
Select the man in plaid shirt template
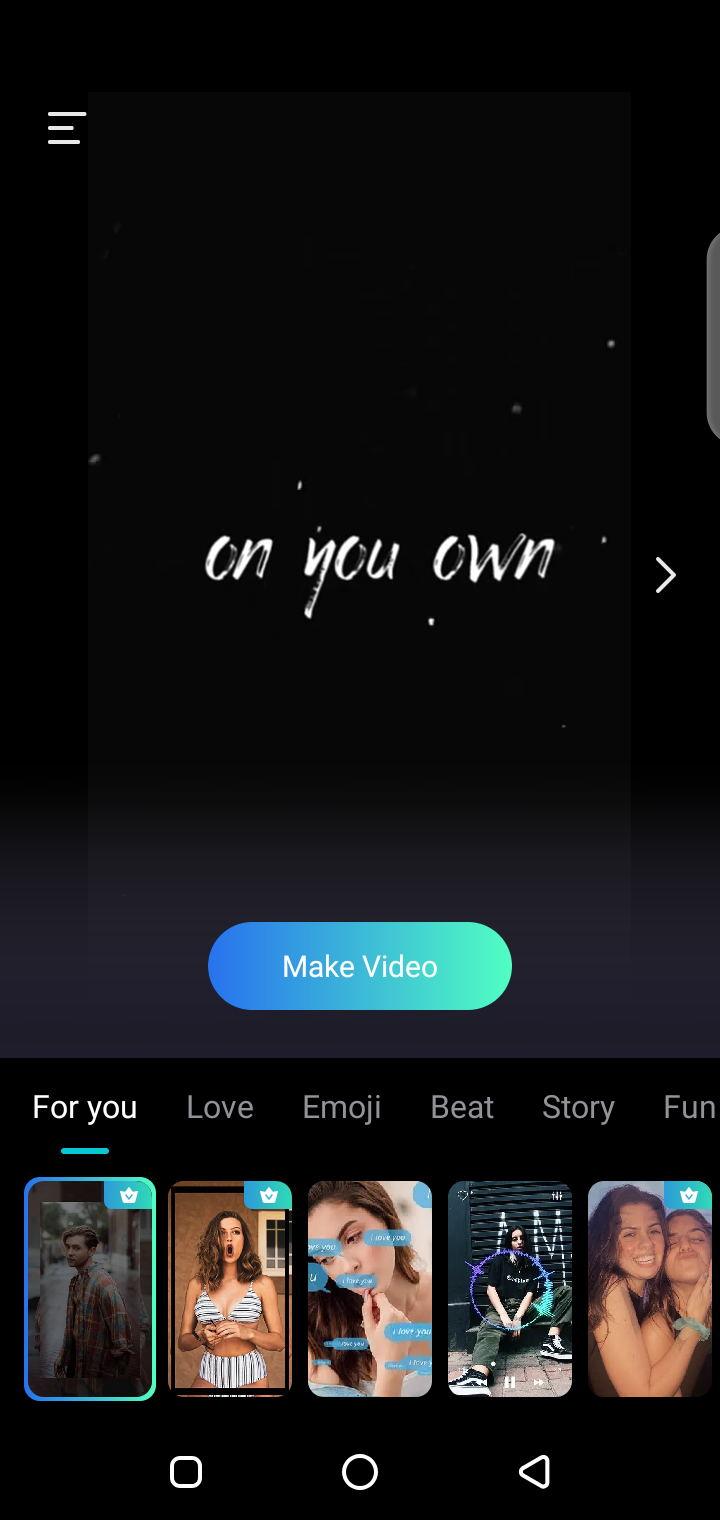(x=90, y=1289)
